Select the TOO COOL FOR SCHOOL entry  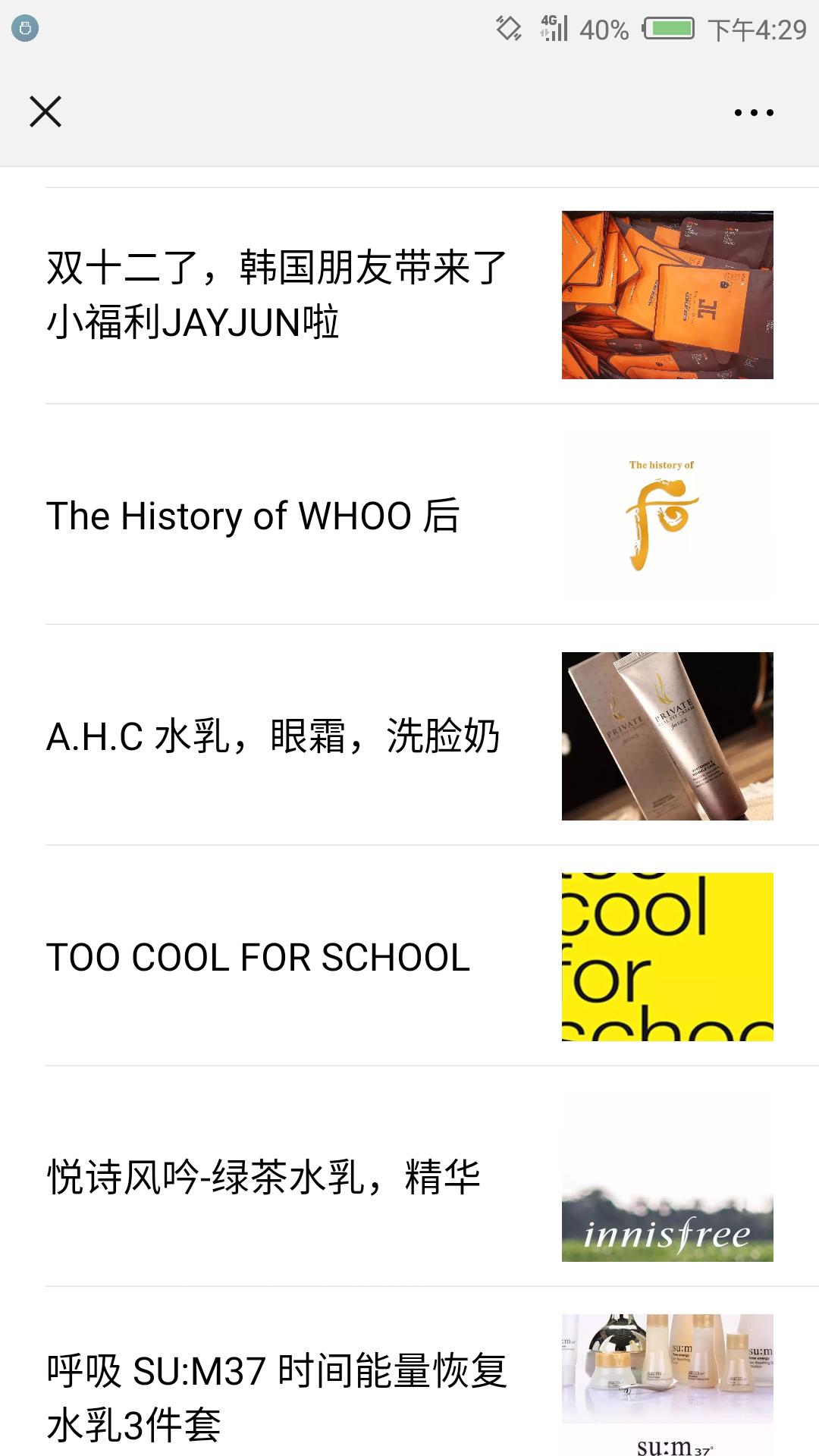[258, 958]
